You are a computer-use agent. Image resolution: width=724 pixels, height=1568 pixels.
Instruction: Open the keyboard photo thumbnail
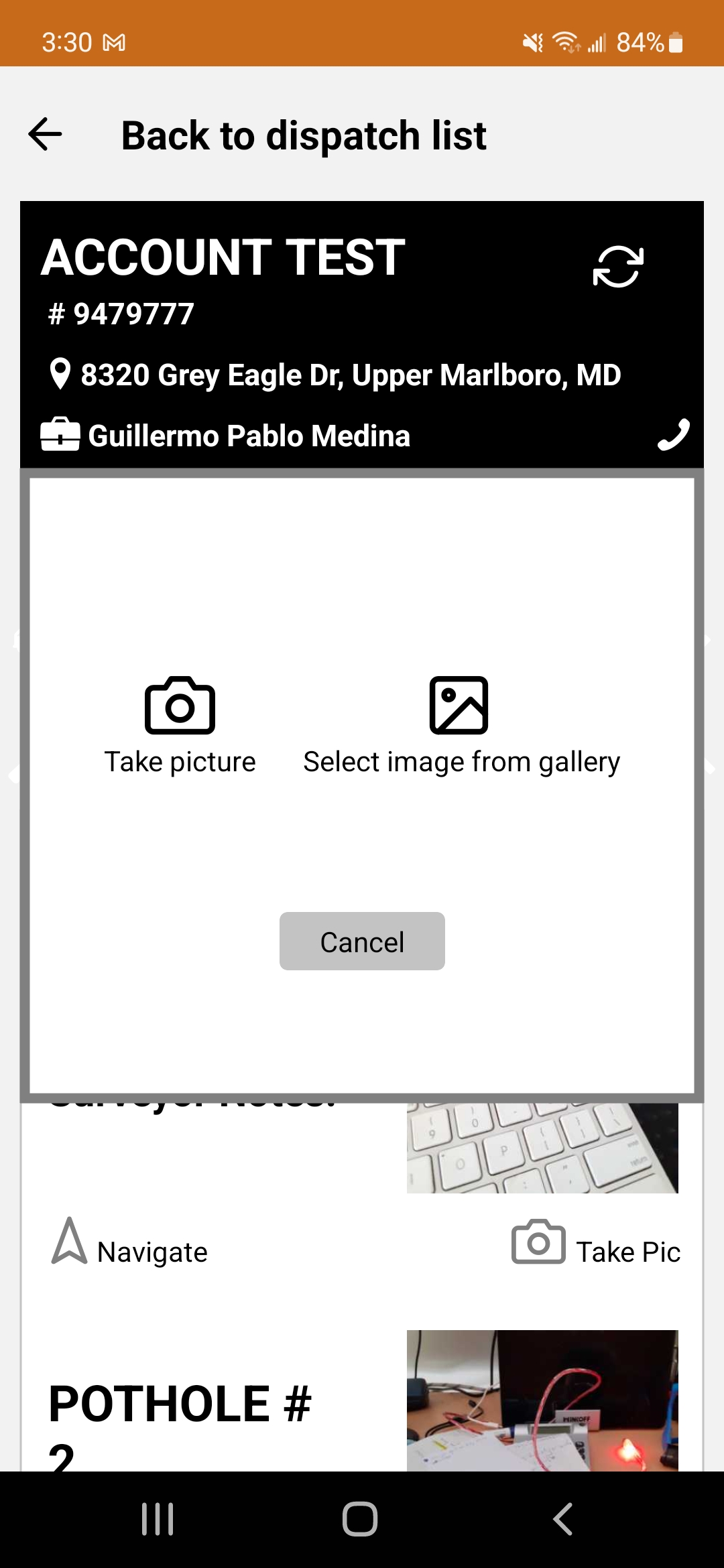tap(542, 1148)
